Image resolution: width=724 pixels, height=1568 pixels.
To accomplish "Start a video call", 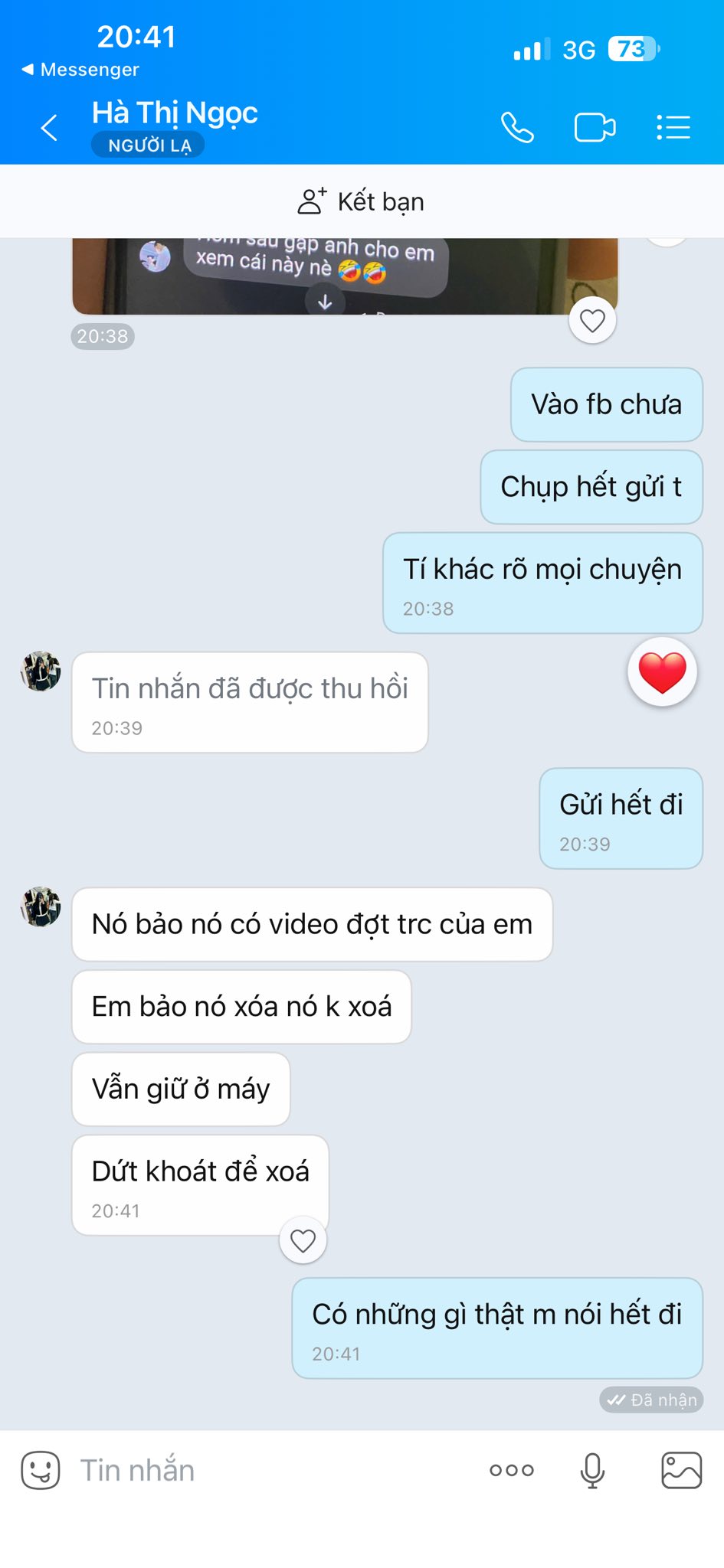I will (595, 127).
